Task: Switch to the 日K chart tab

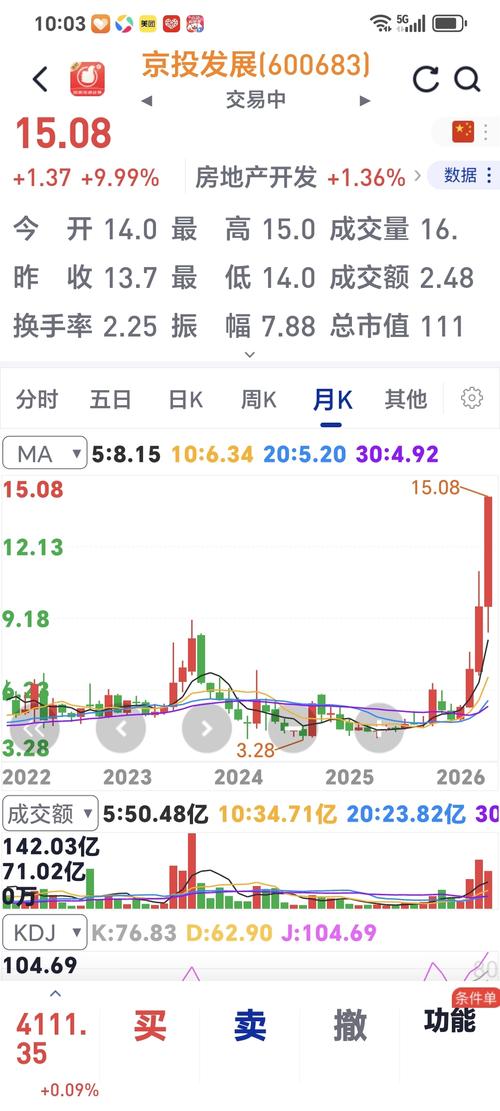Action: point(186,400)
